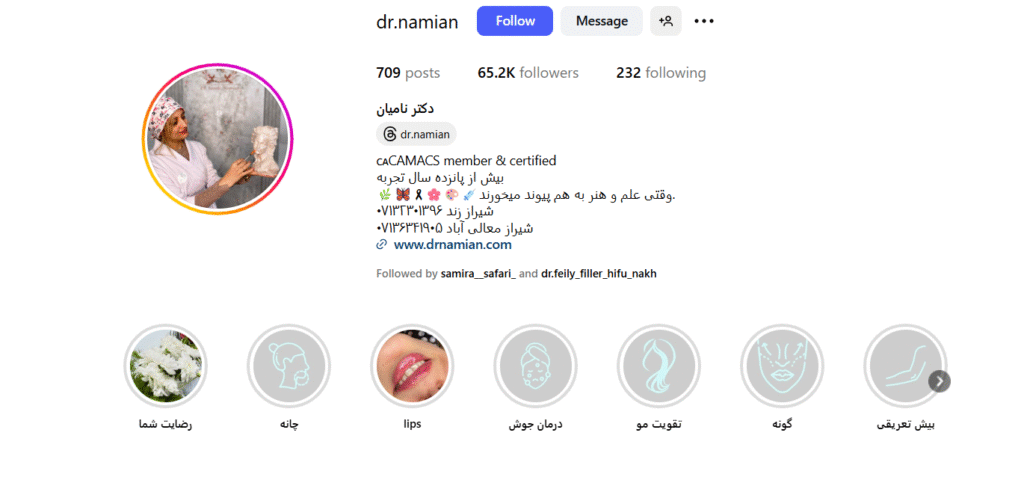Open the چانه highlight
Screen dimensions: 1024x480
289,365
